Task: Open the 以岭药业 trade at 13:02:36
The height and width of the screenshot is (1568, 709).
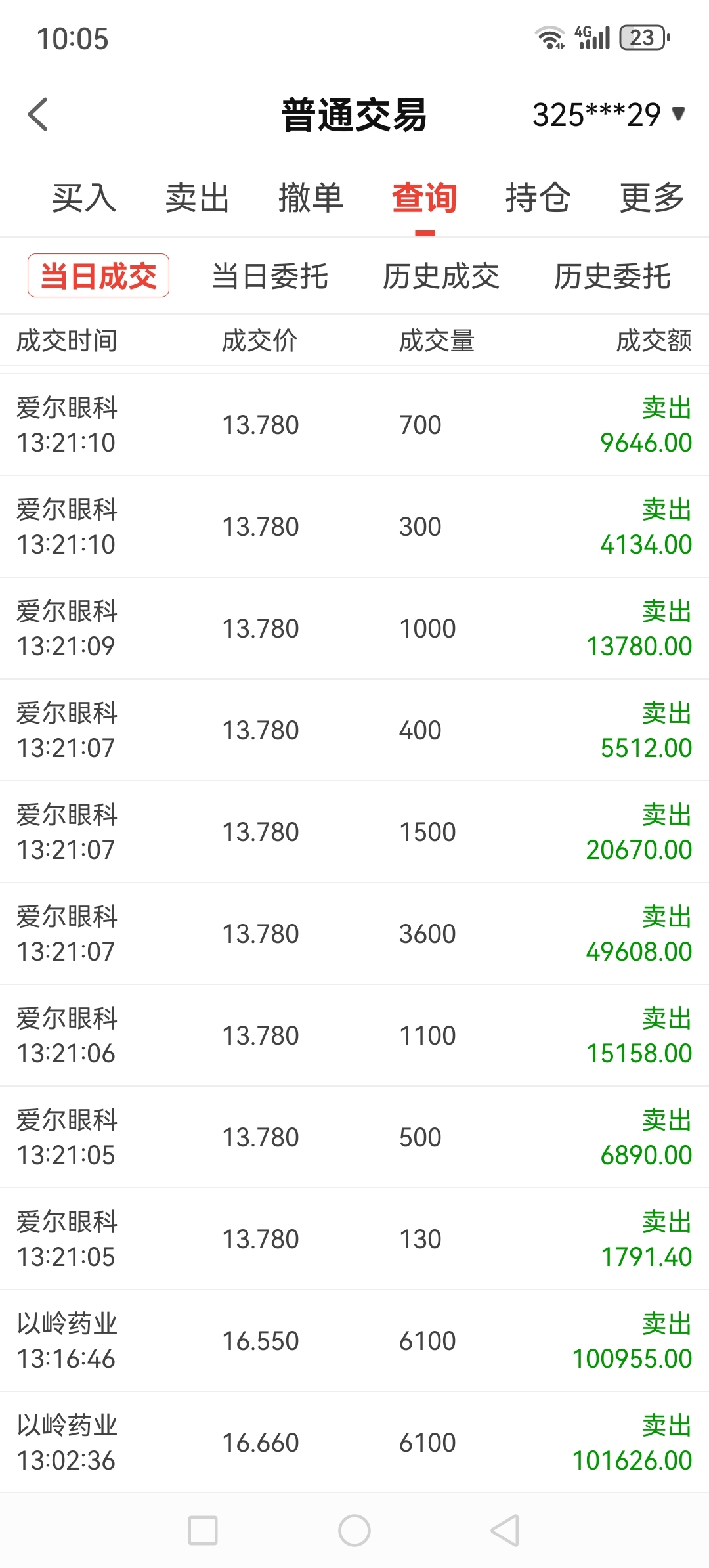Action: [354, 1443]
